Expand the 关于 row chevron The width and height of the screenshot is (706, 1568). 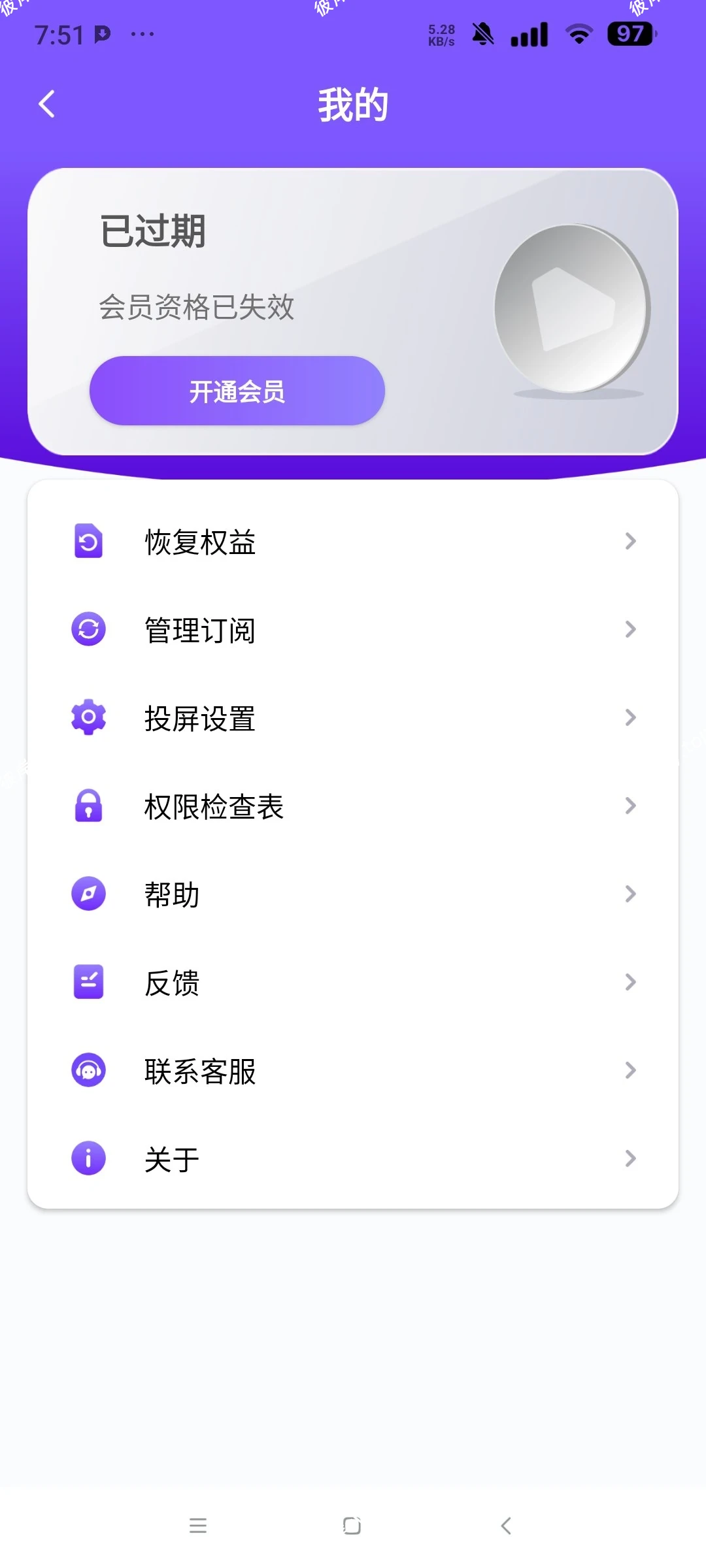click(x=630, y=1158)
